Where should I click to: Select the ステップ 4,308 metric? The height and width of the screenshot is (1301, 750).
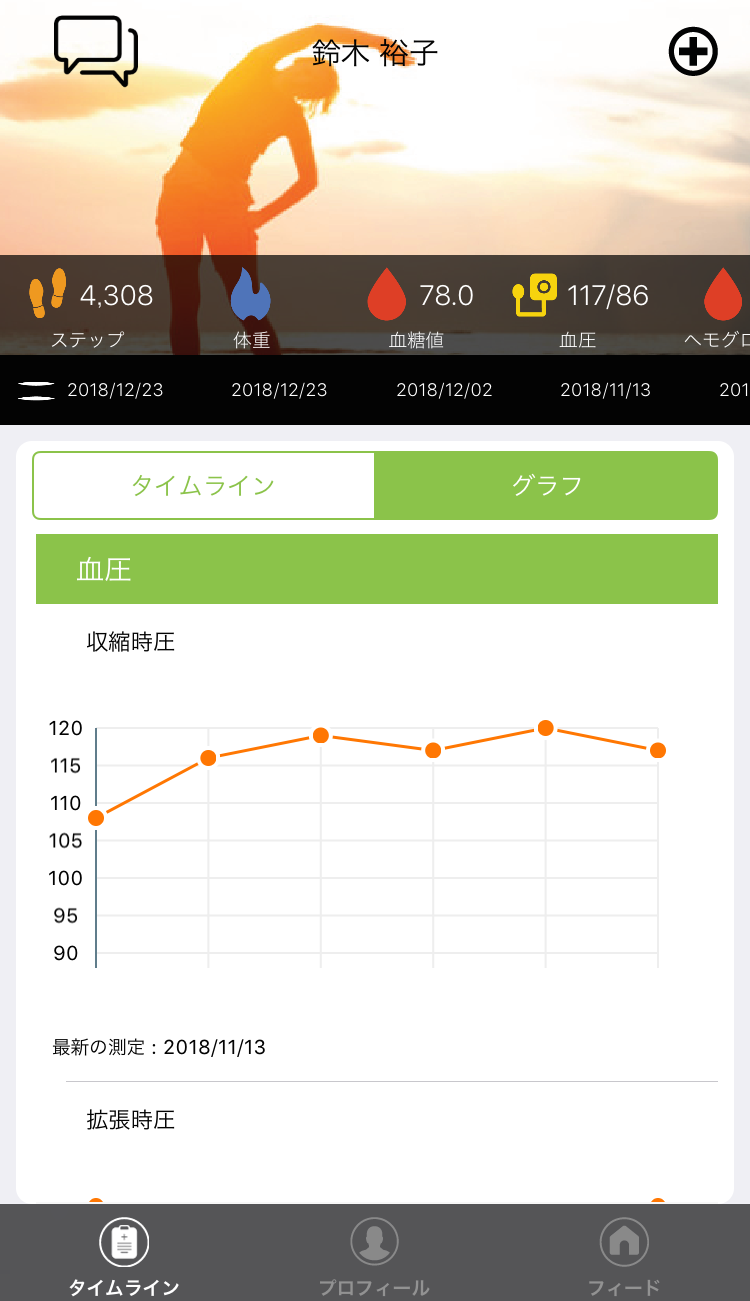[x=88, y=308]
